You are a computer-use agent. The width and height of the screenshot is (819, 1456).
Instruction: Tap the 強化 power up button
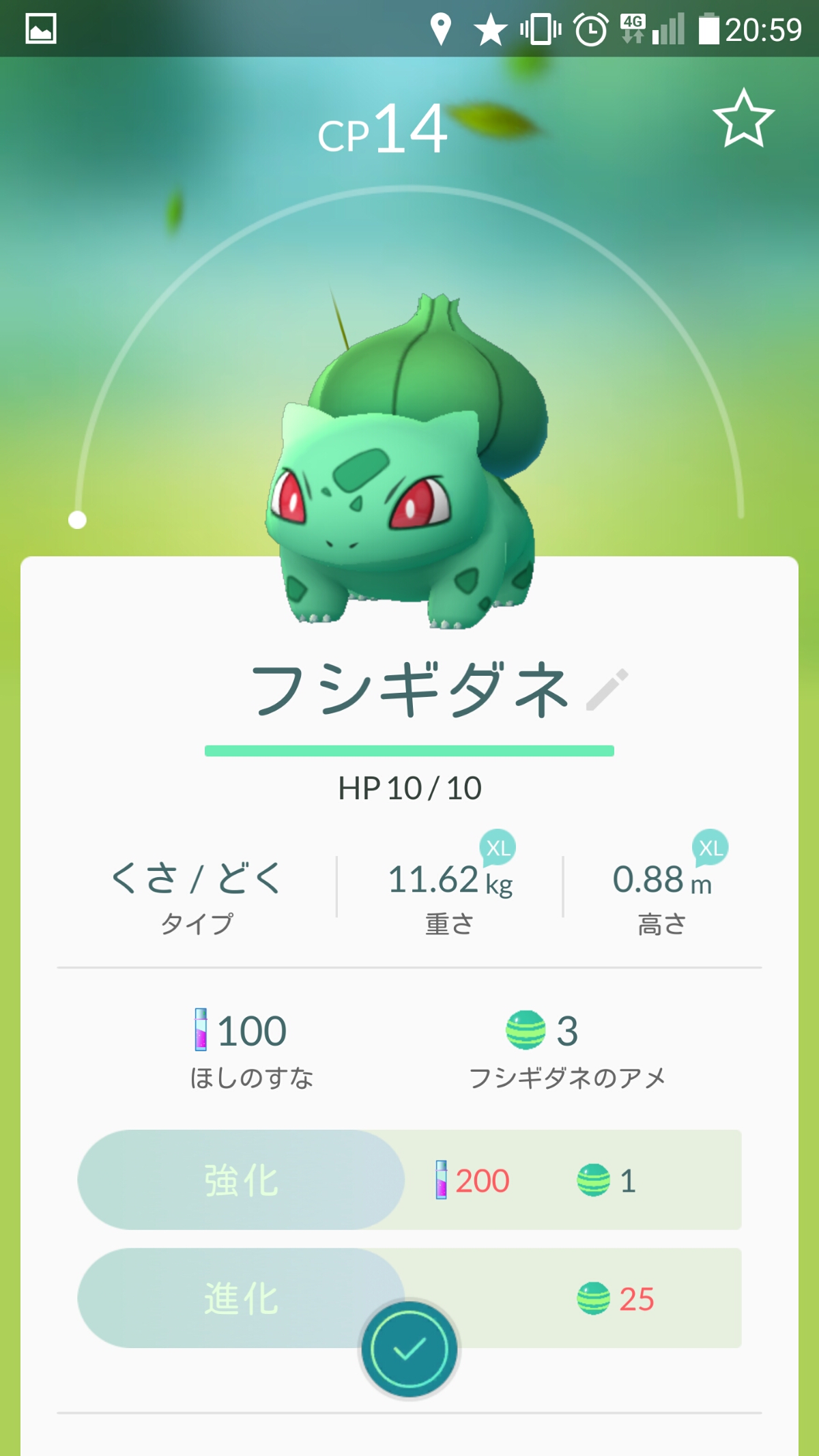(241, 1180)
